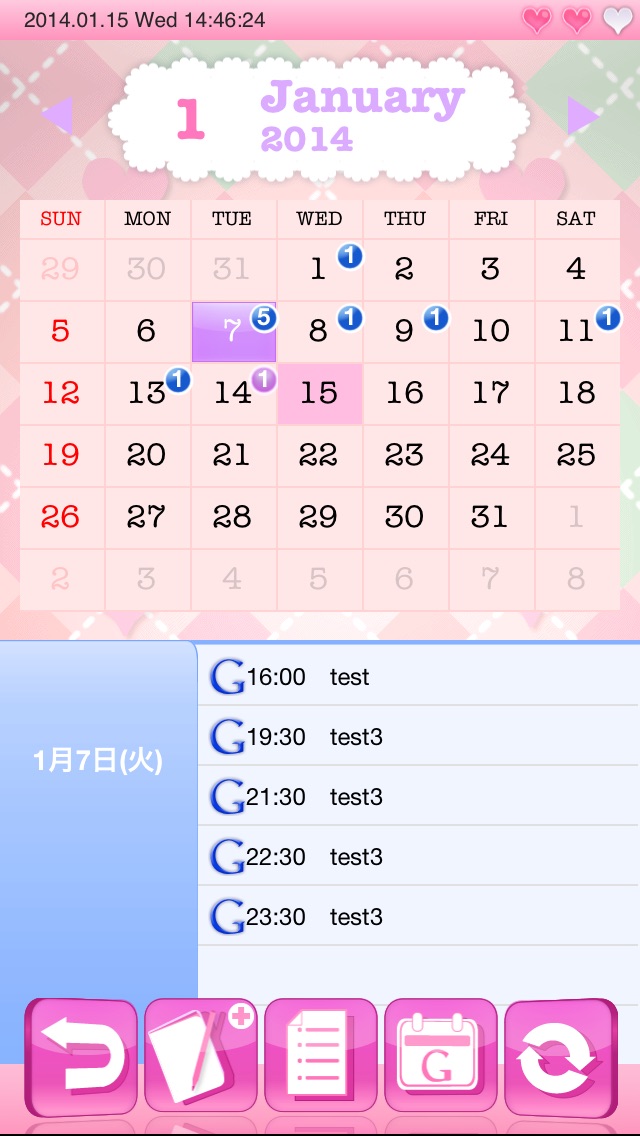Screen dimensions: 640x1136
Task: Select January 1 with one event
Action: pyautogui.click(x=319, y=269)
